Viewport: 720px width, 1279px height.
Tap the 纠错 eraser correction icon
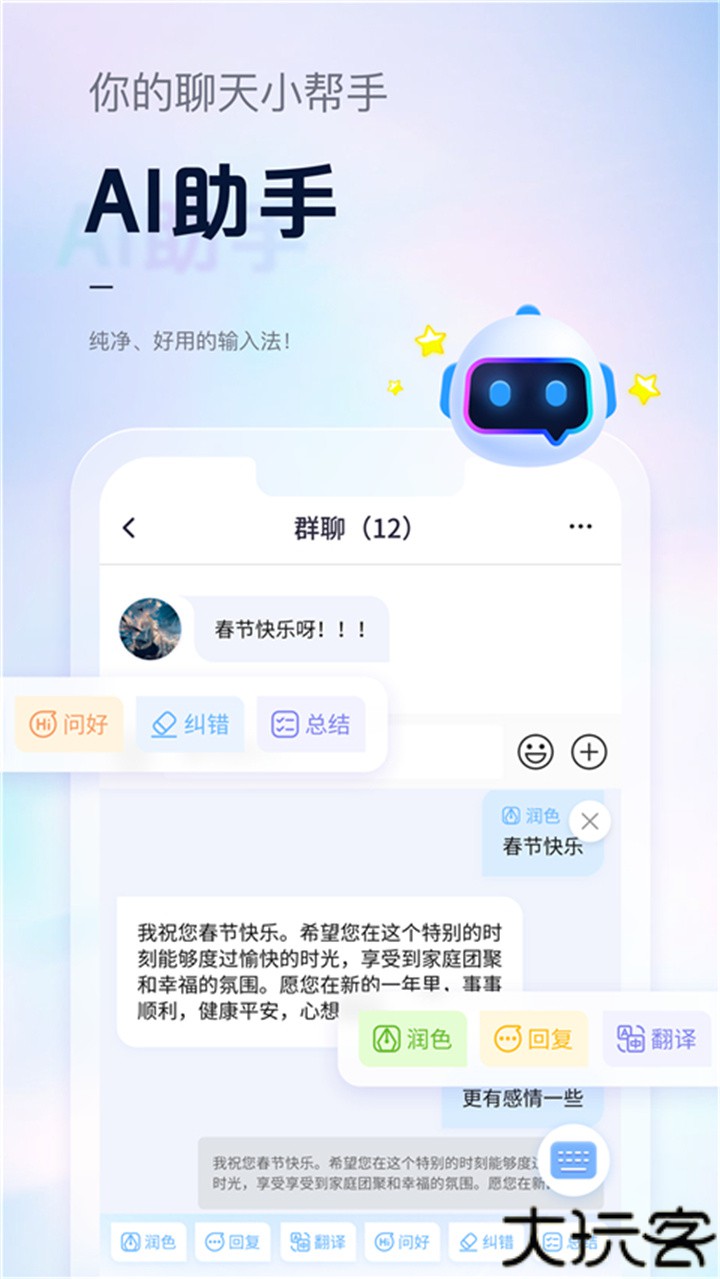164,724
